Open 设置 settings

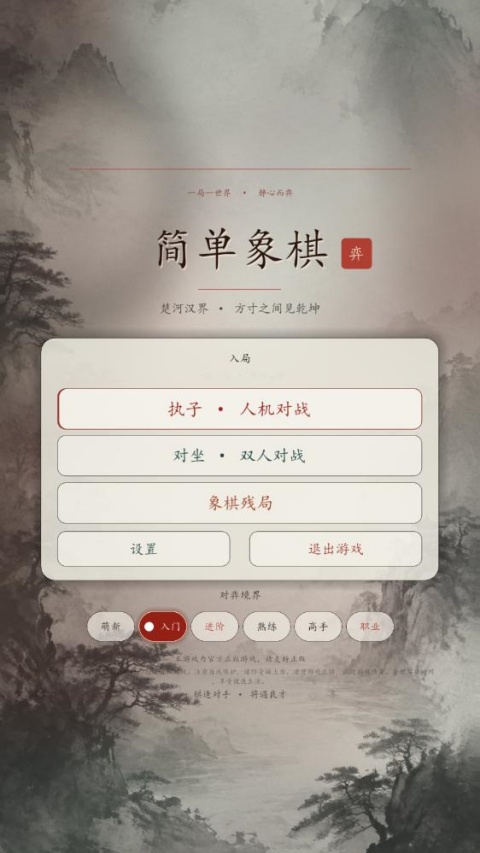click(x=144, y=549)
